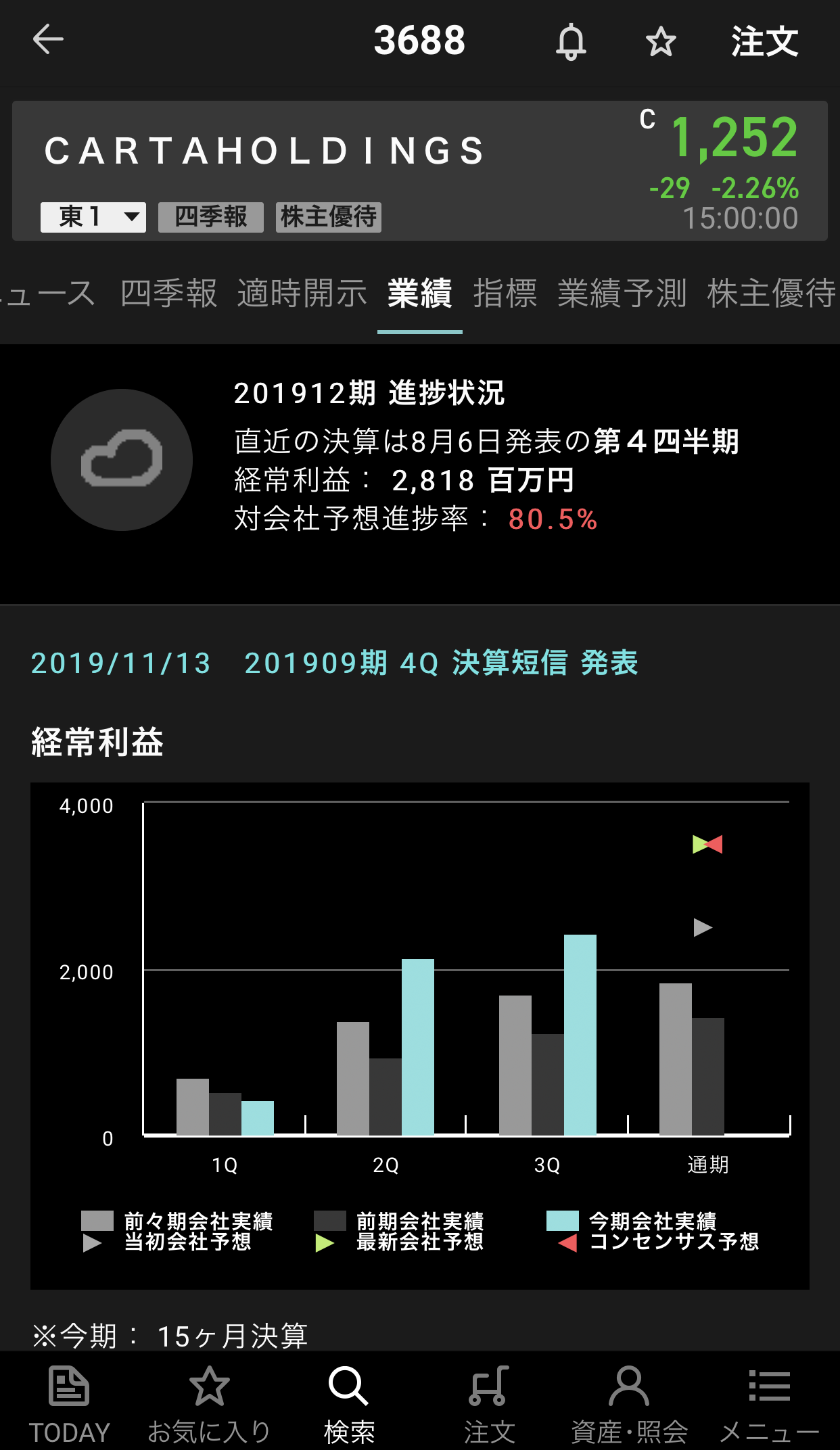The height and width of the screenshot is (1450, 840).
Task: Switch to the 株主優待 top tab
Action: click(771, 294)
